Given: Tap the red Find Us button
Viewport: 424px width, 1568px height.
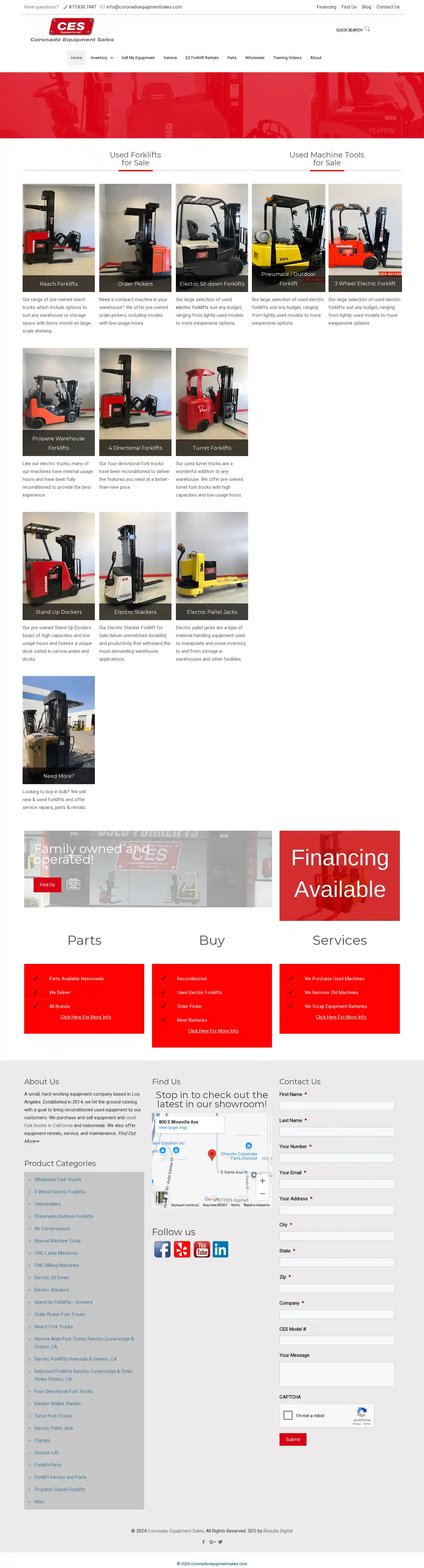Looking at the screenshot, I should 47,884.
